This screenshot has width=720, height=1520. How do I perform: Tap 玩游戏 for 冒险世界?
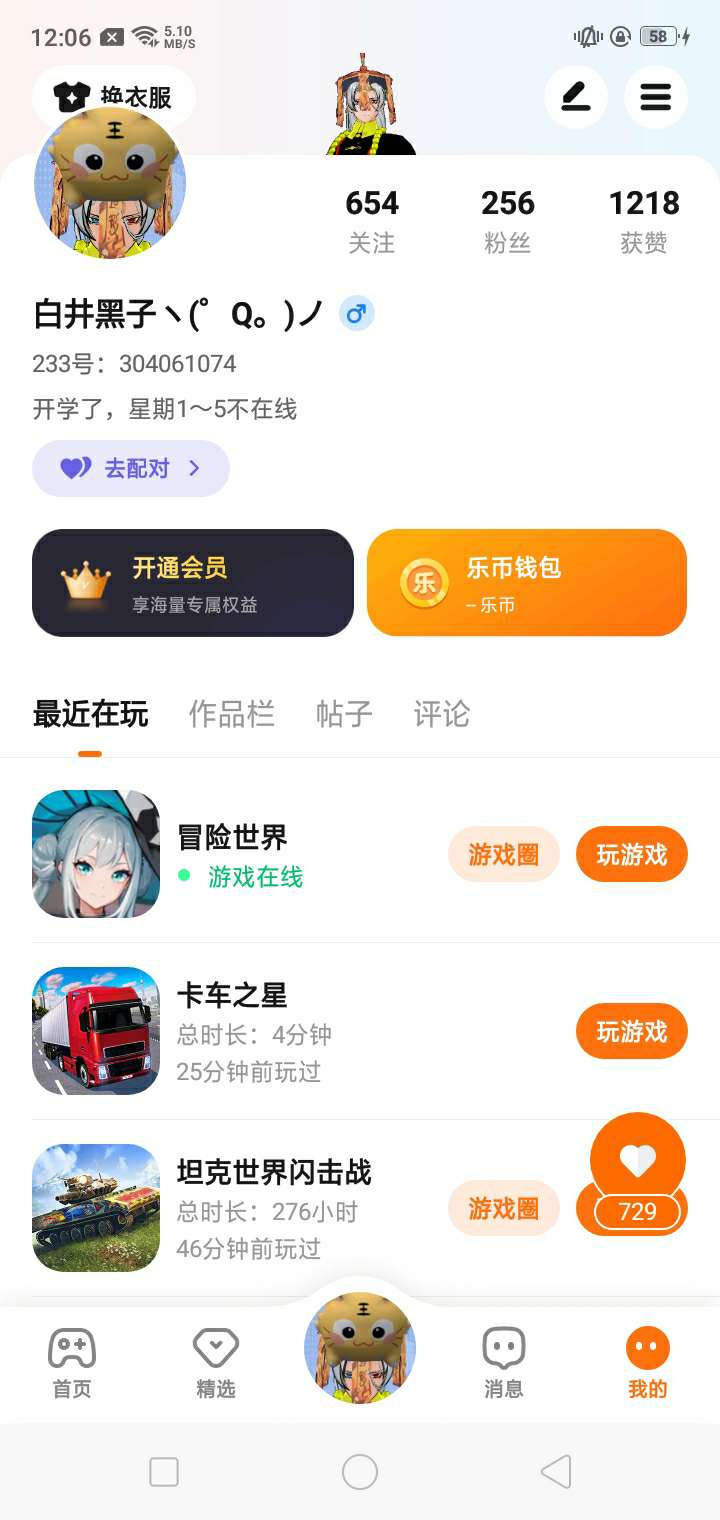click(631, 855)
